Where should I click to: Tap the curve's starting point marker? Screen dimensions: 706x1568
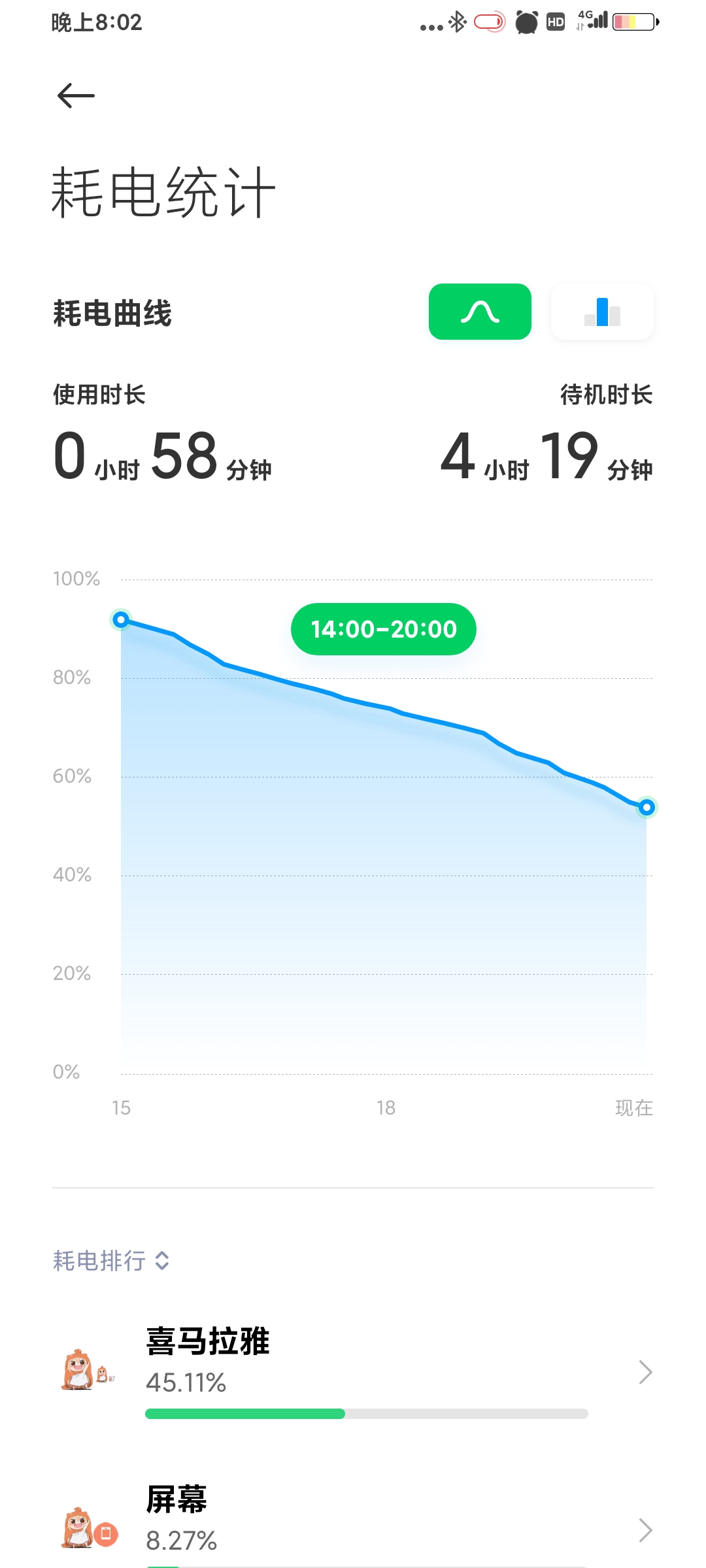coord(121,619)
